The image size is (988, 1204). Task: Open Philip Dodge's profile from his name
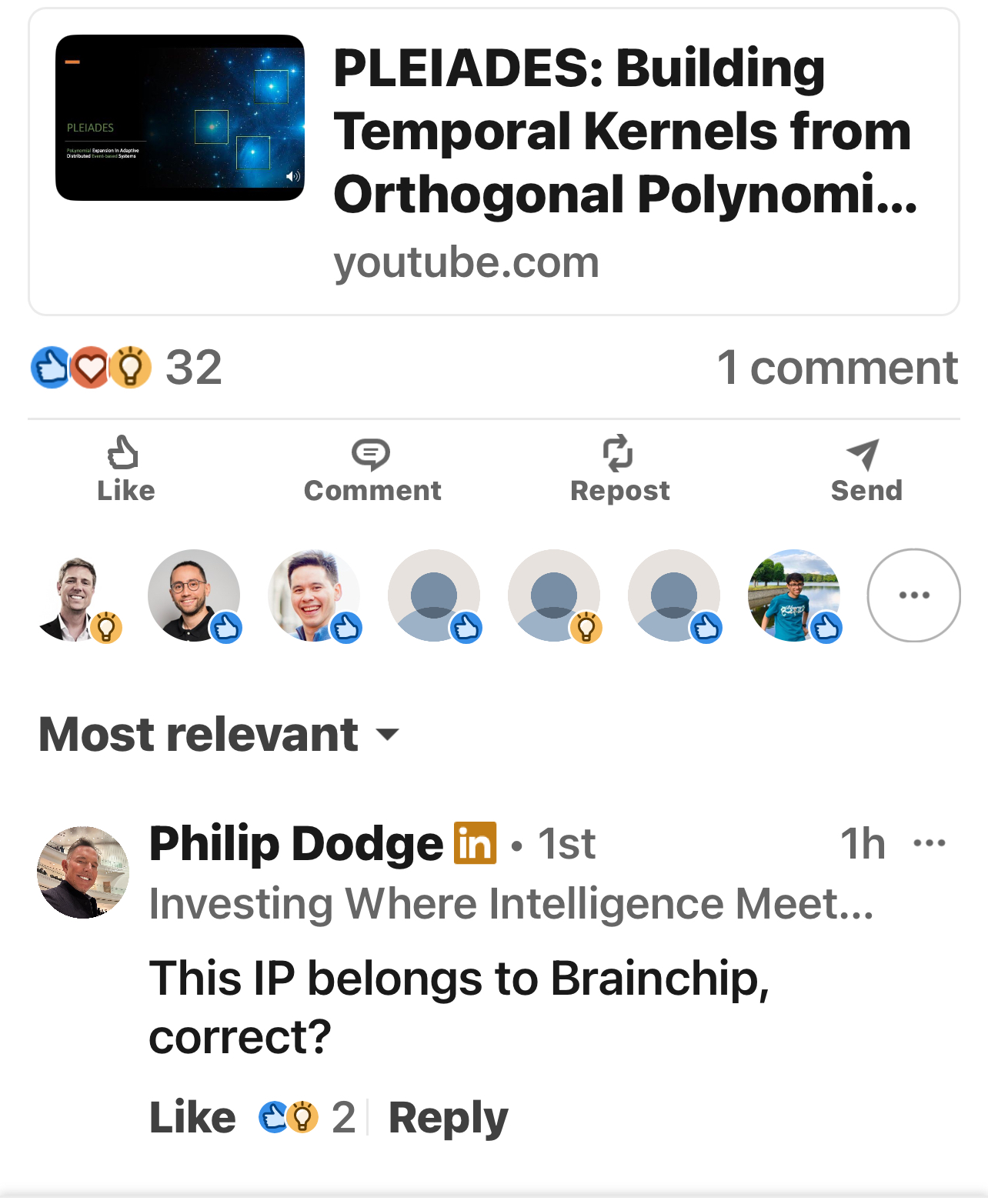[296, 844]
